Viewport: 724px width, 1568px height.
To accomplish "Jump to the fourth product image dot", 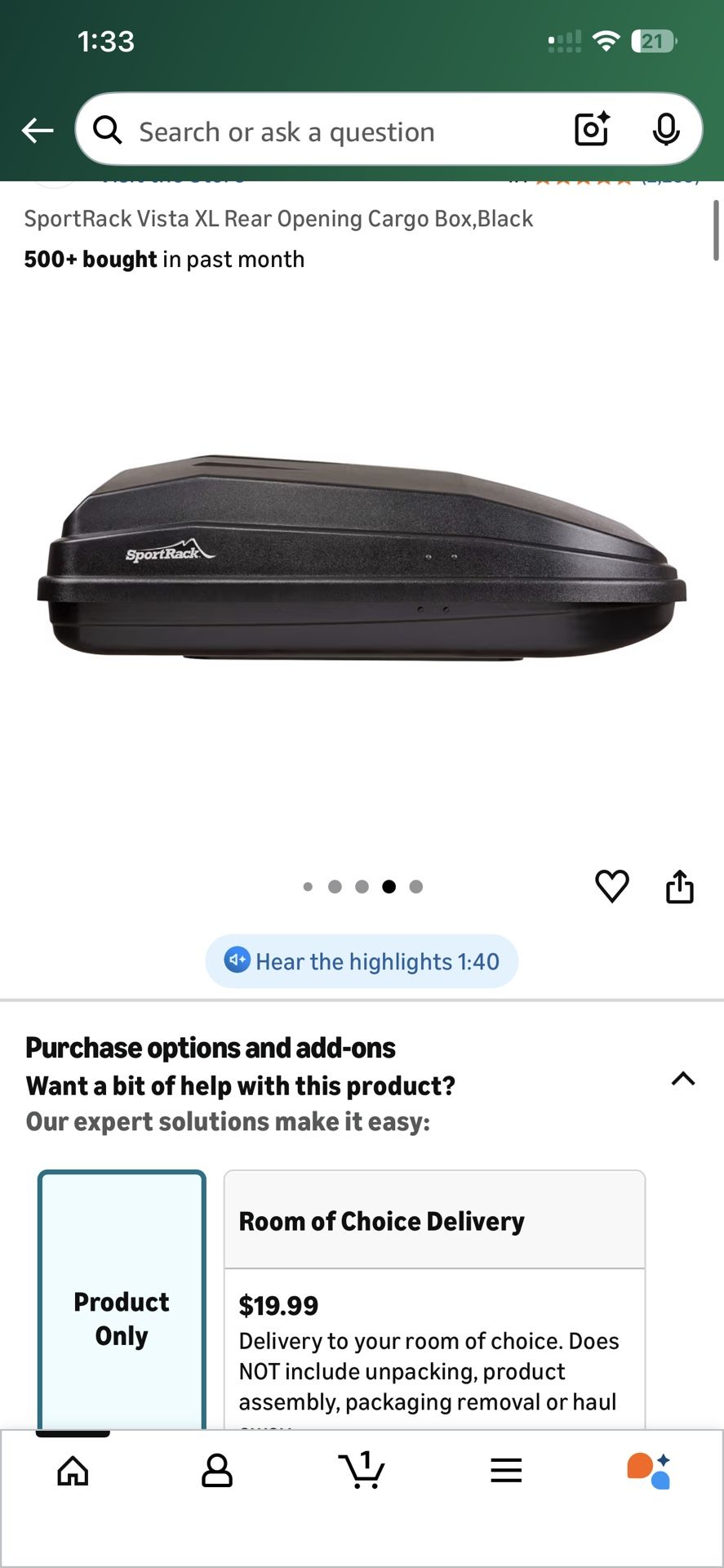I will coord(389,886).
